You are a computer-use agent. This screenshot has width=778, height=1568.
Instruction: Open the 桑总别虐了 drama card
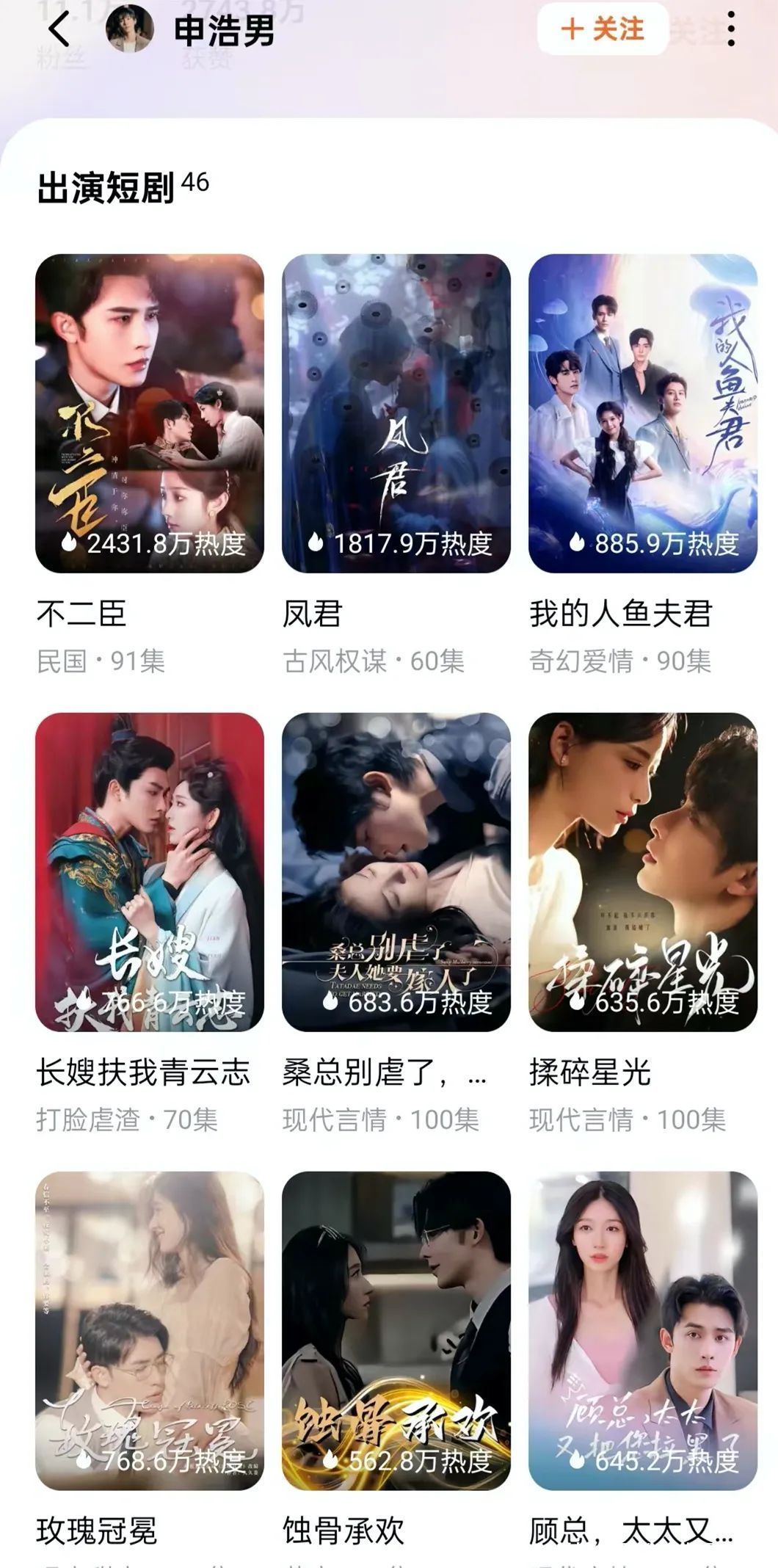pyautogui.click(x=396, y=872)
